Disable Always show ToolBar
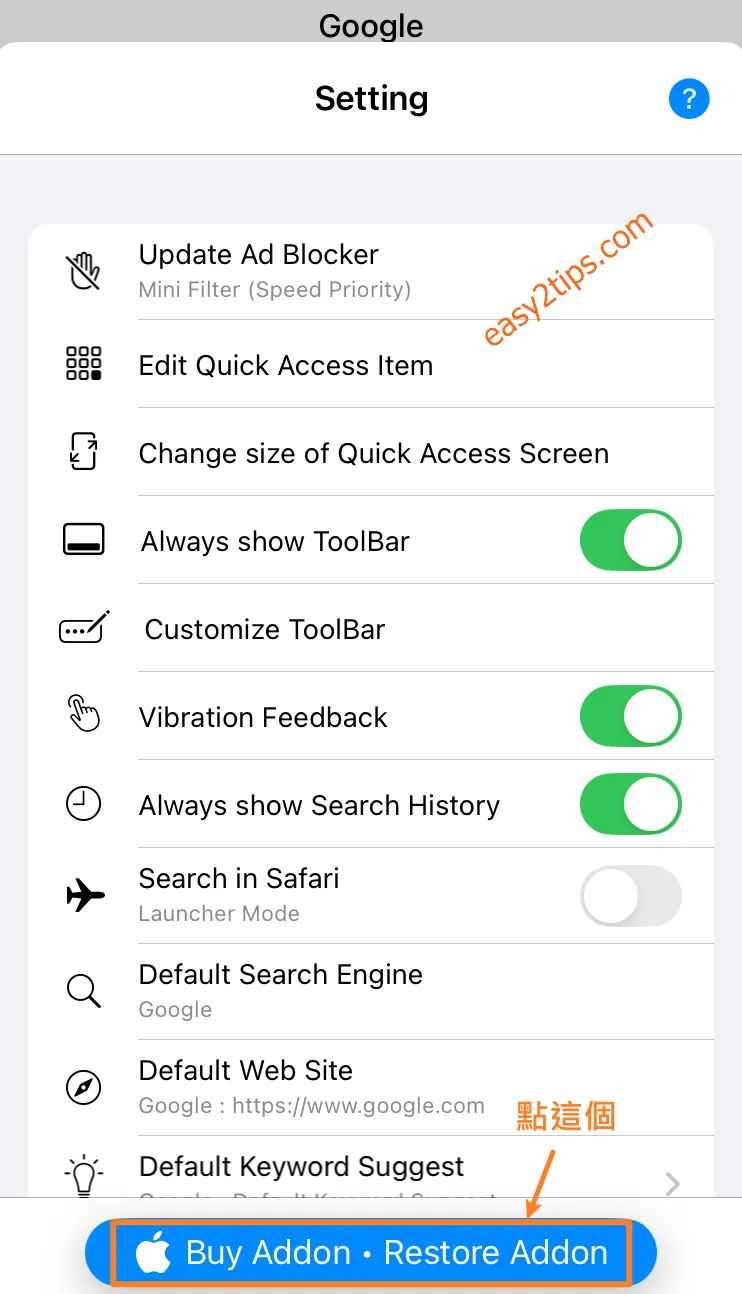742x1294 pixels. coord(630,540)
